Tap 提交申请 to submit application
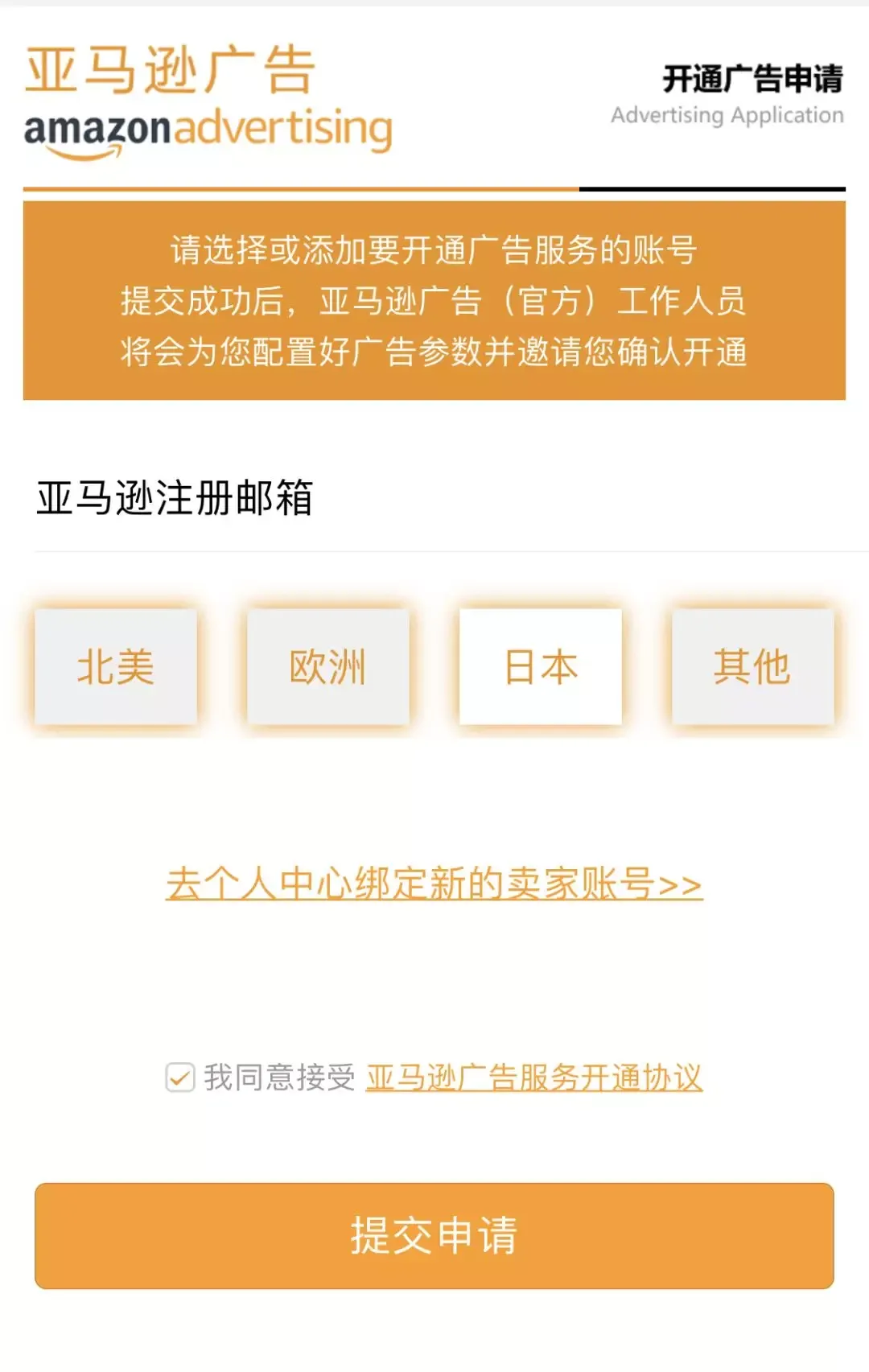869x1372 pixels. [x=434, y=1235]
